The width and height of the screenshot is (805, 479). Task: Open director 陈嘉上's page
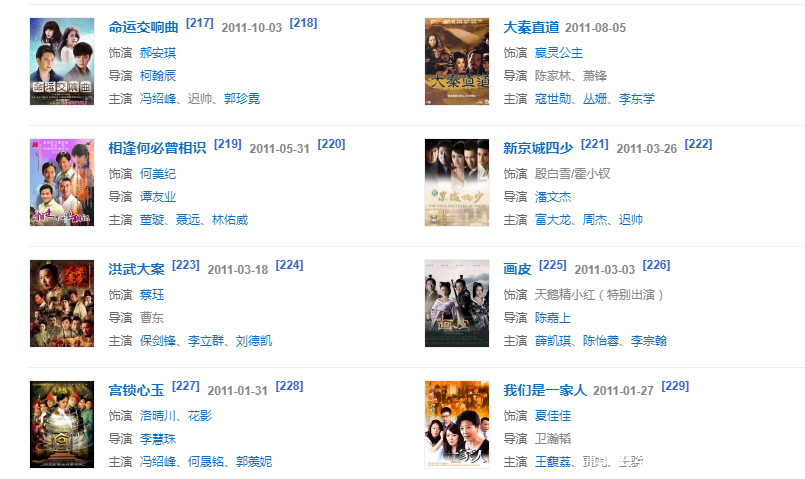tap(553, 317)
